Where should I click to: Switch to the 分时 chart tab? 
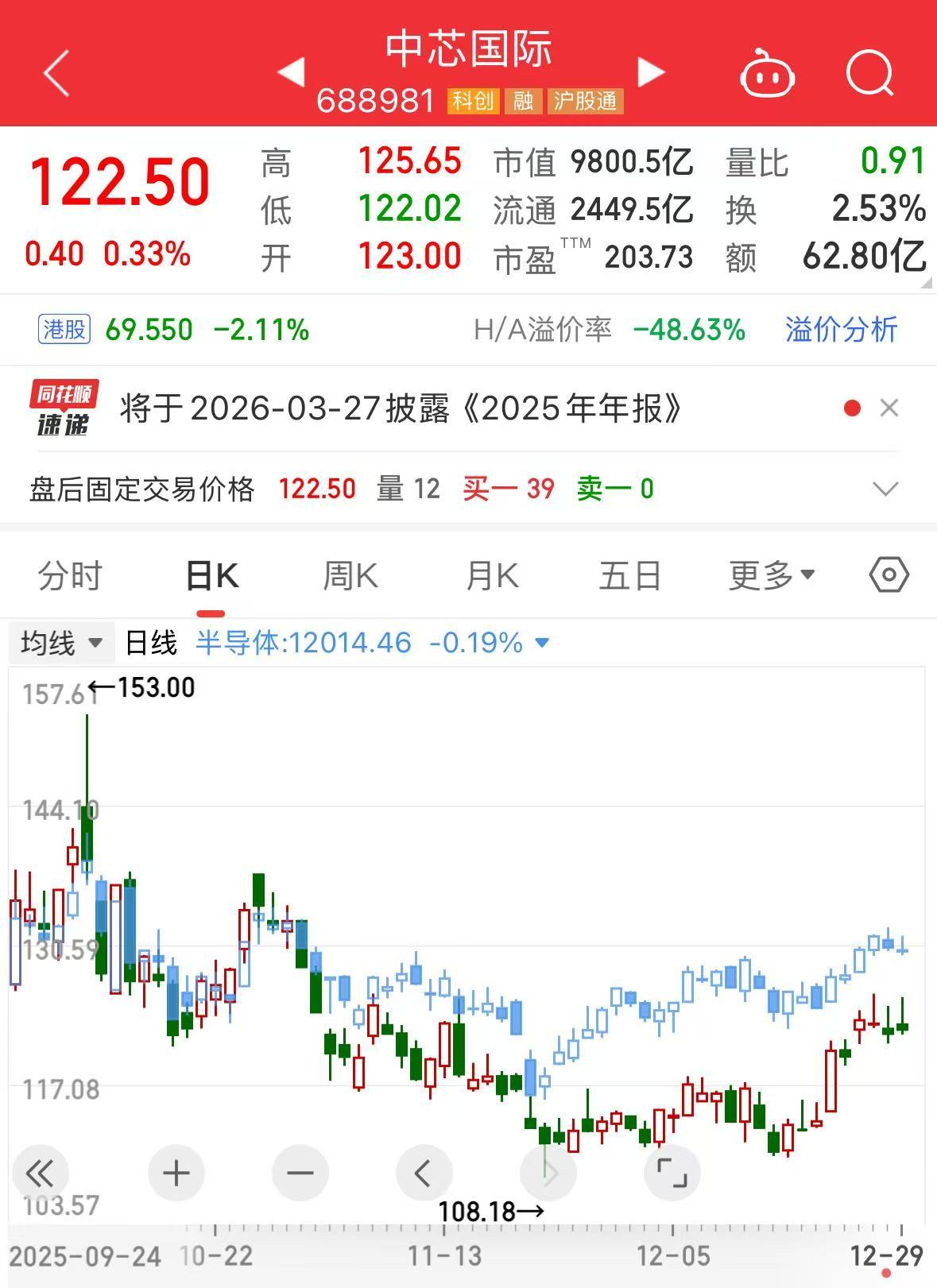click(x=71, y=575)
